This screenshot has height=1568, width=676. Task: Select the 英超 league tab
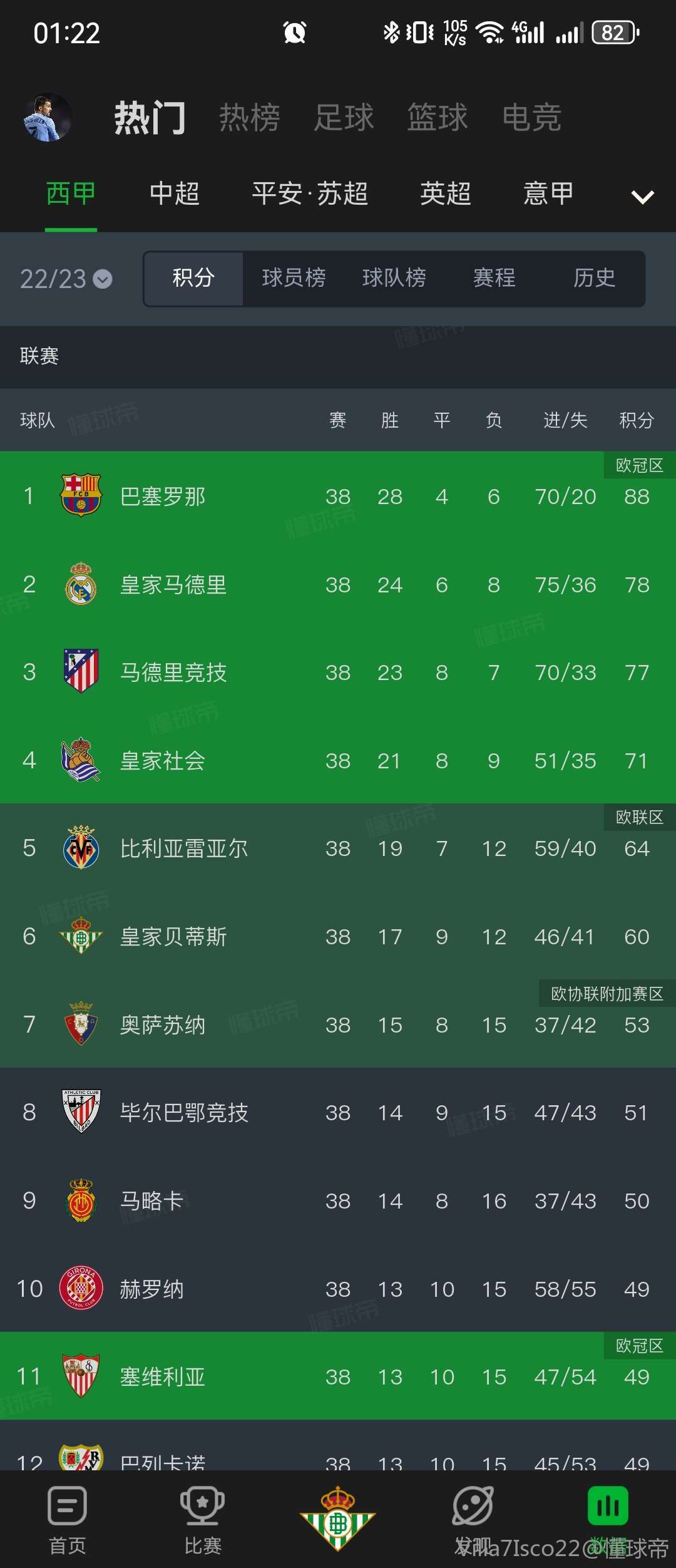point(446,193)
